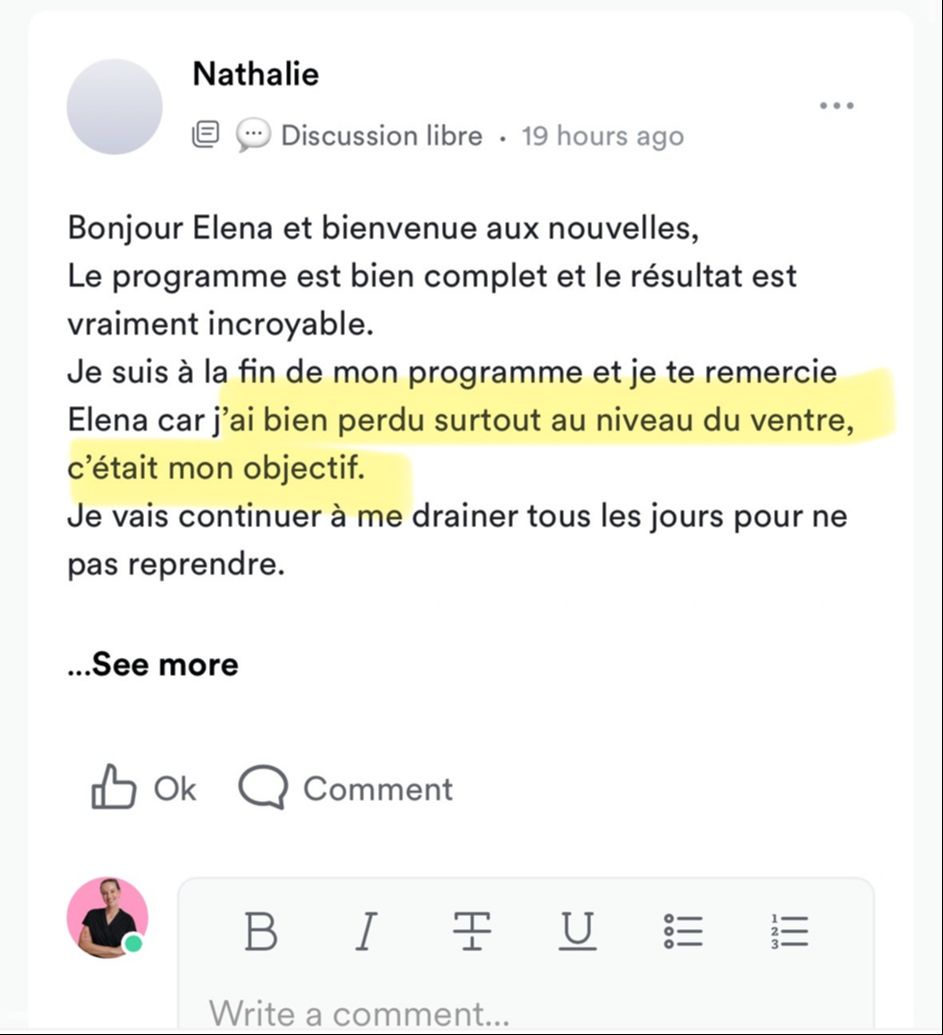Open the Discussion libre space link
This screenshot has width=943, height=1035.
point(380,136)
